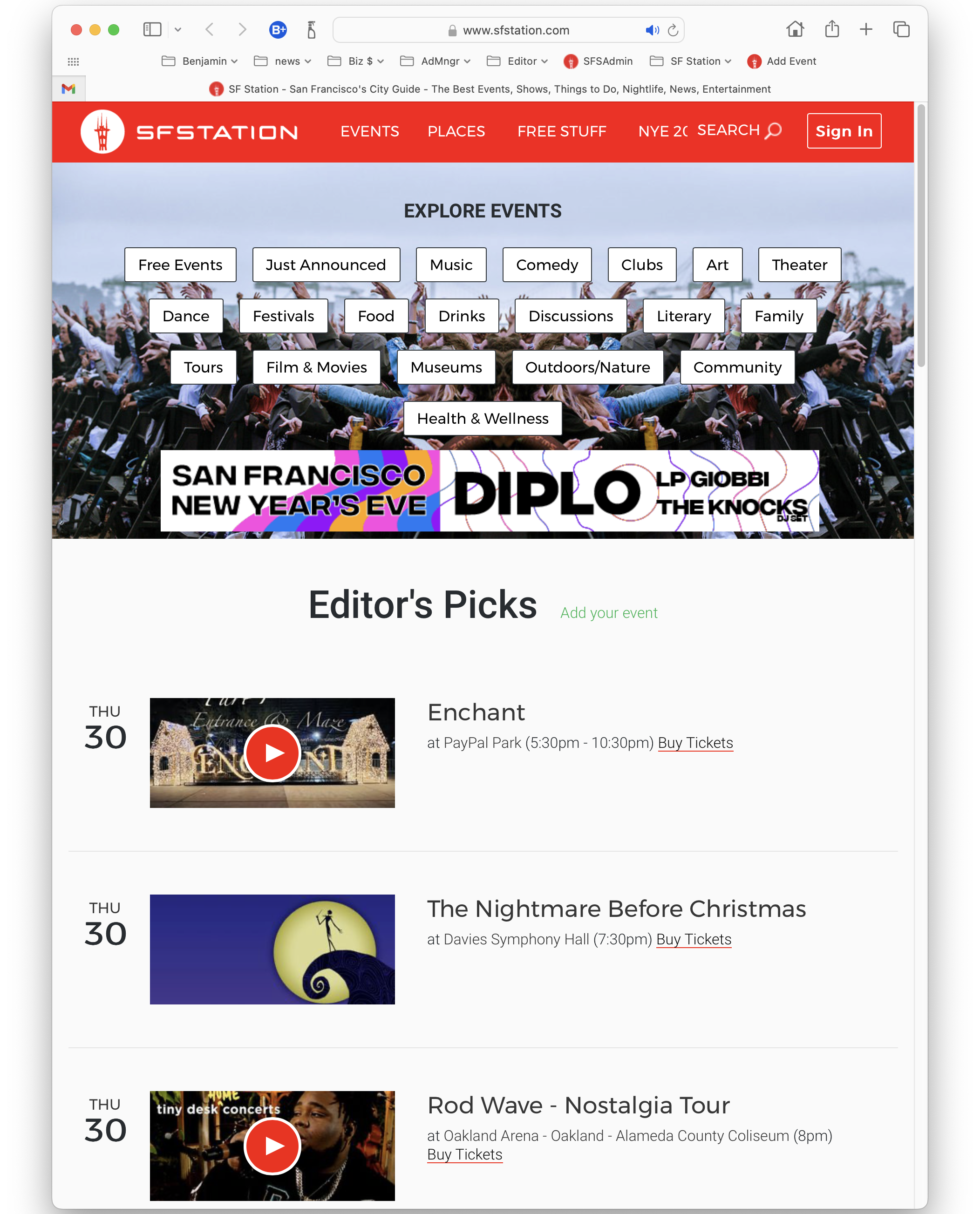Open the San Francisco New Year's Eve banner
The image size is (980, 1214).
click(x=489, y=490)
